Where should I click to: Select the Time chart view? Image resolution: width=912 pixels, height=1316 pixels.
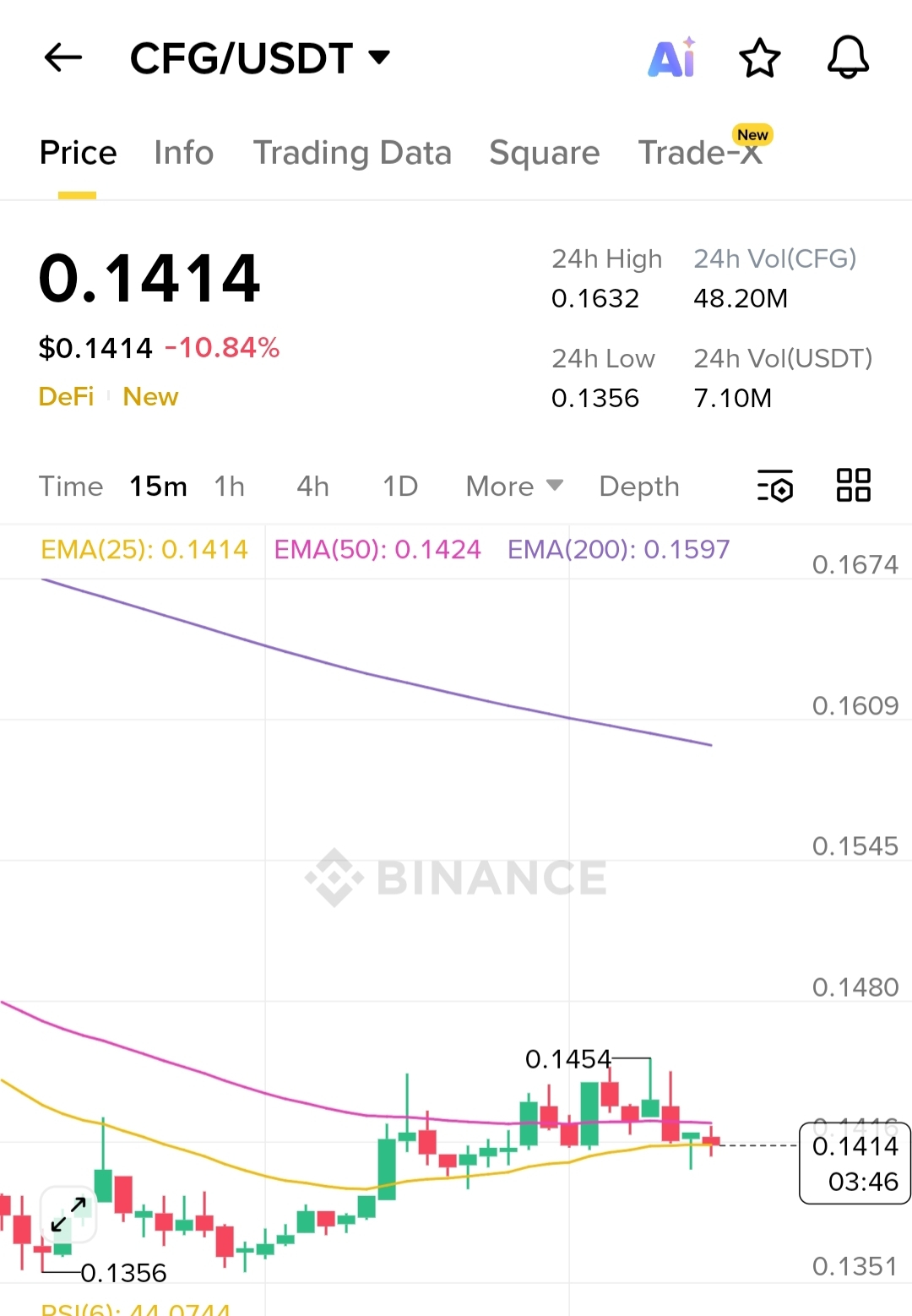pos(71,487)
